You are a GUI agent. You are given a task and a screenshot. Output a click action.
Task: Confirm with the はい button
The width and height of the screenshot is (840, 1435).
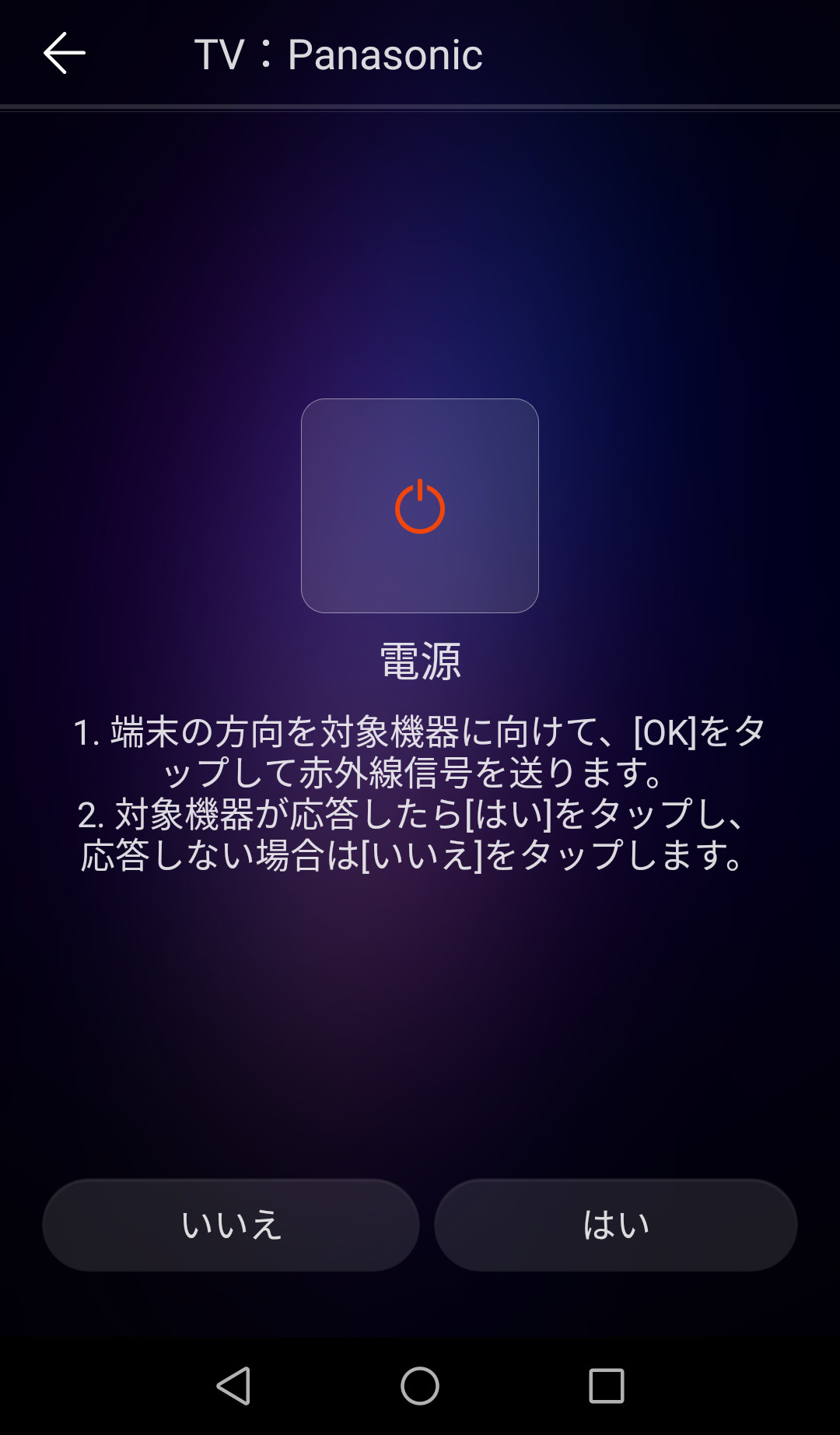616,1225
